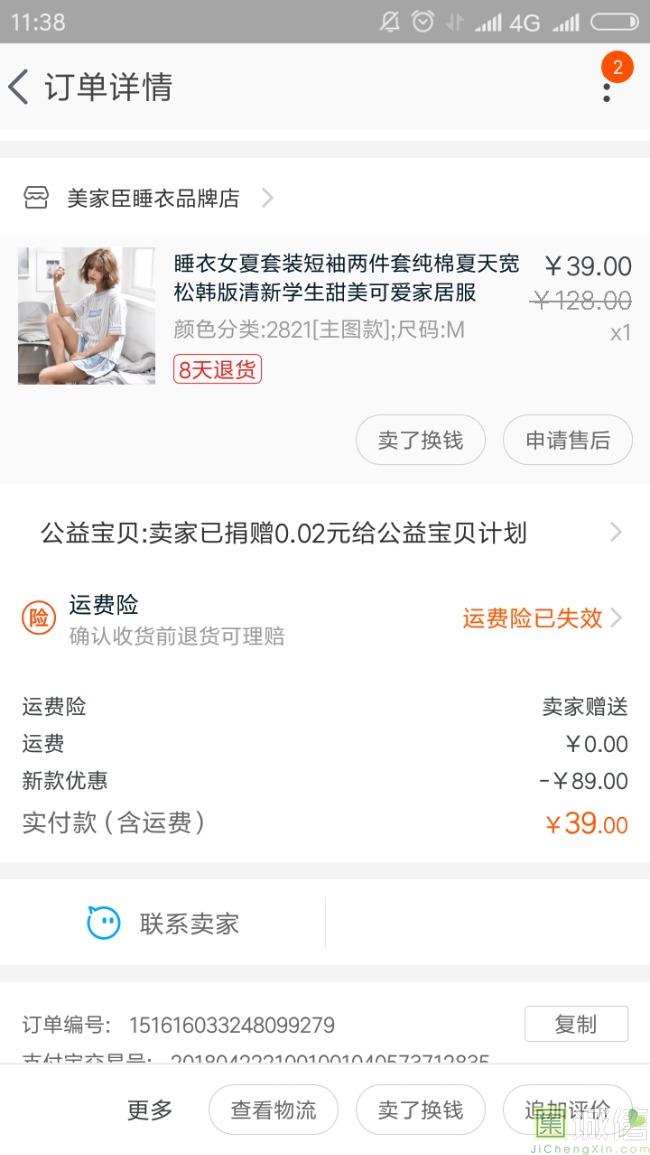Open the pajama product item
Image resolution: width=650 pixels, height=1155 pixels.
[x=325, y=316]
